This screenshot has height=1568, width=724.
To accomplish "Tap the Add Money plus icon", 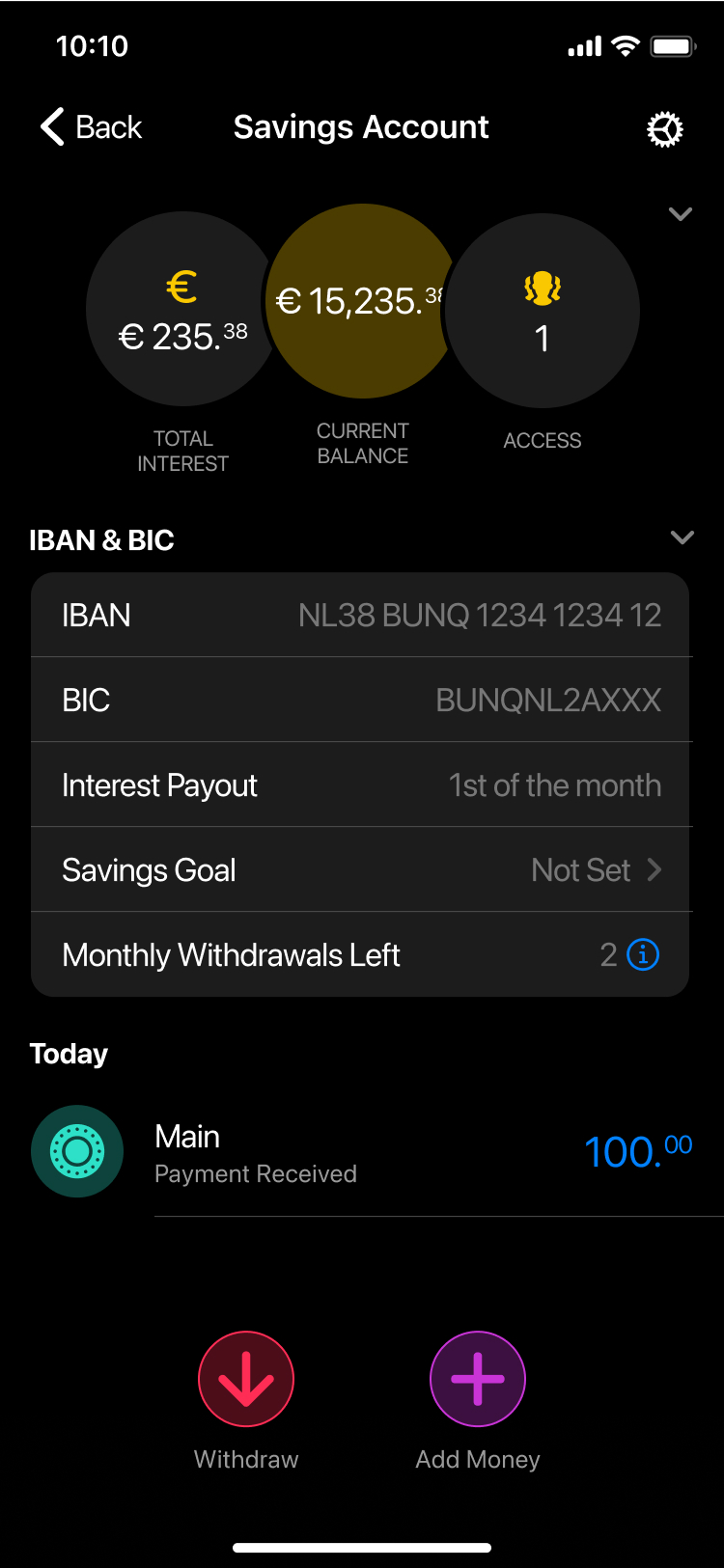I will tap(477, 1379).
